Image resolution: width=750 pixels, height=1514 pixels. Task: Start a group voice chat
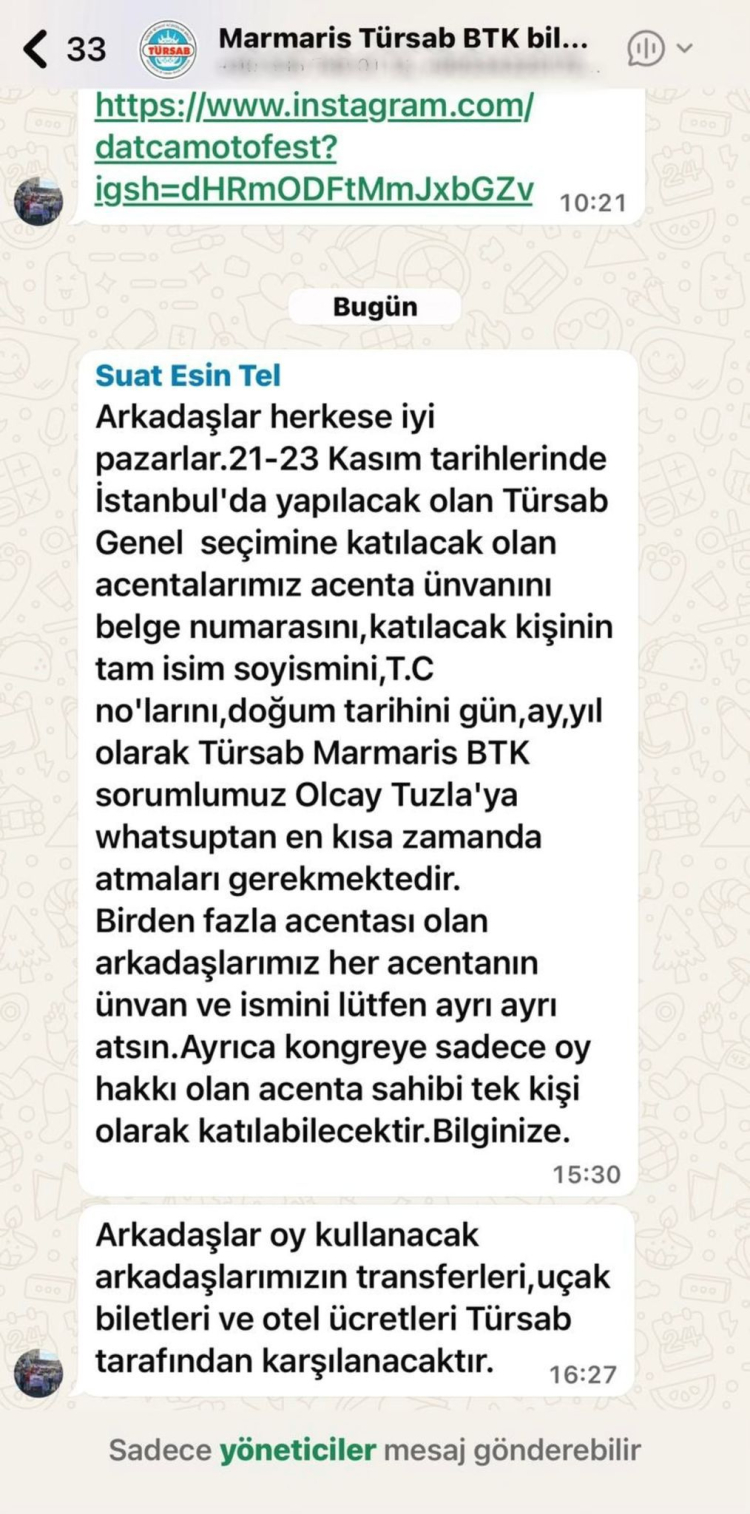[647, 48]
